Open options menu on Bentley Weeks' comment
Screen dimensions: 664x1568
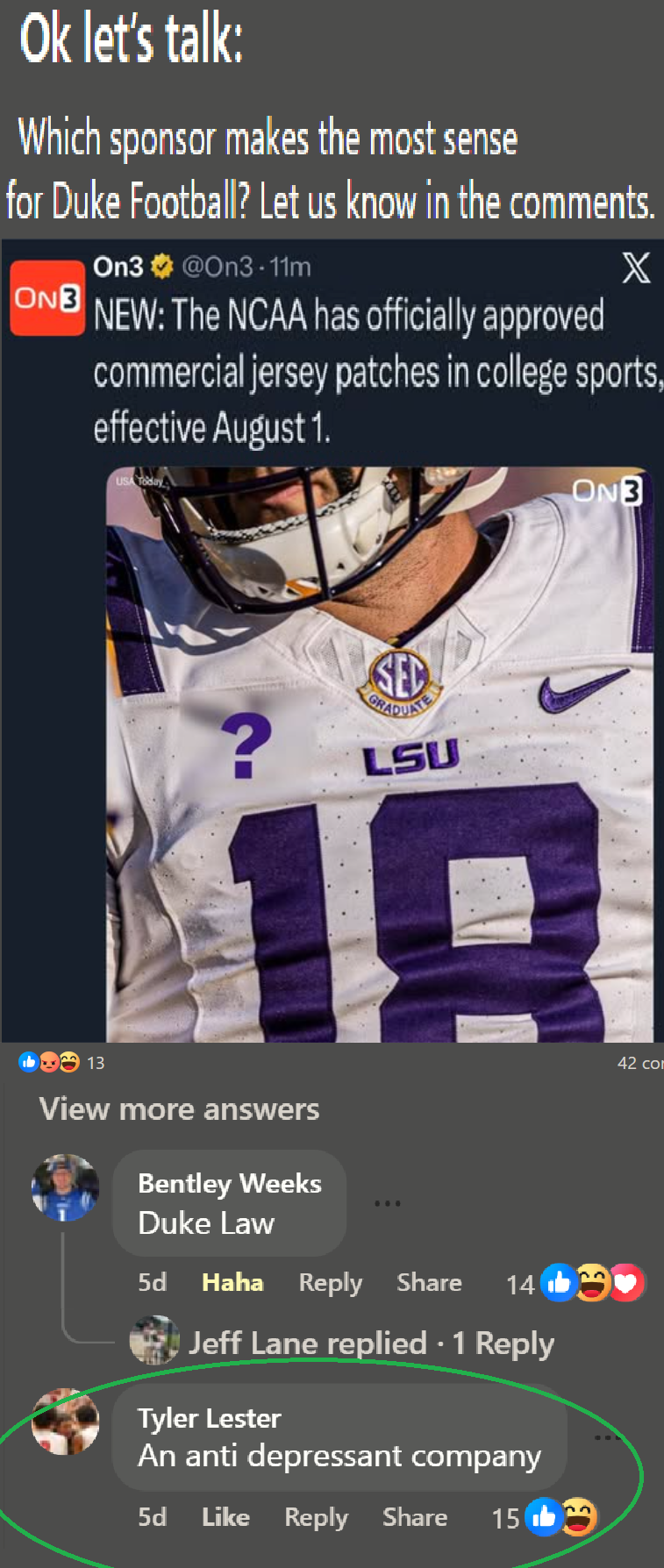tap(388, 1203)
